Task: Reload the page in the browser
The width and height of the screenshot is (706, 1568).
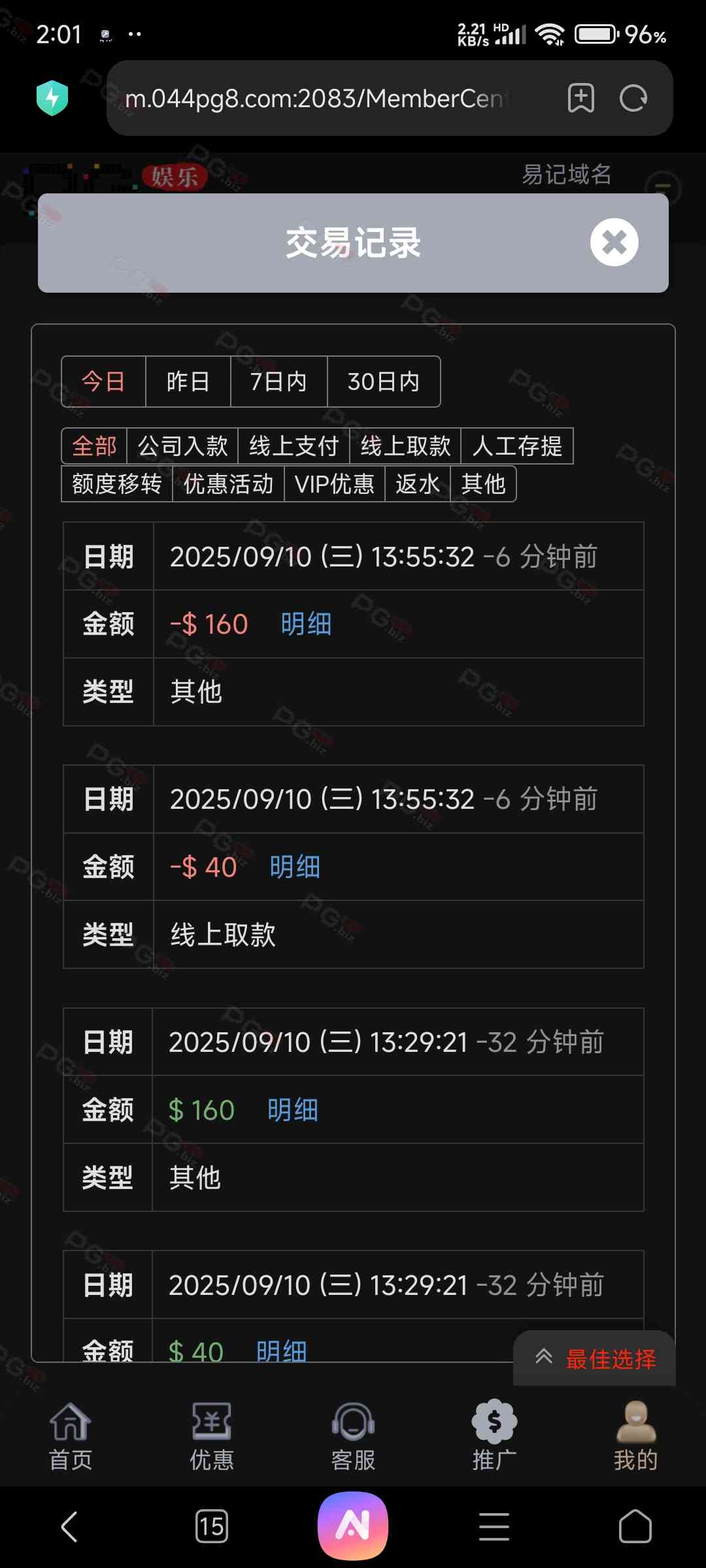Action: pyautogui.click(x=633, y=99)
